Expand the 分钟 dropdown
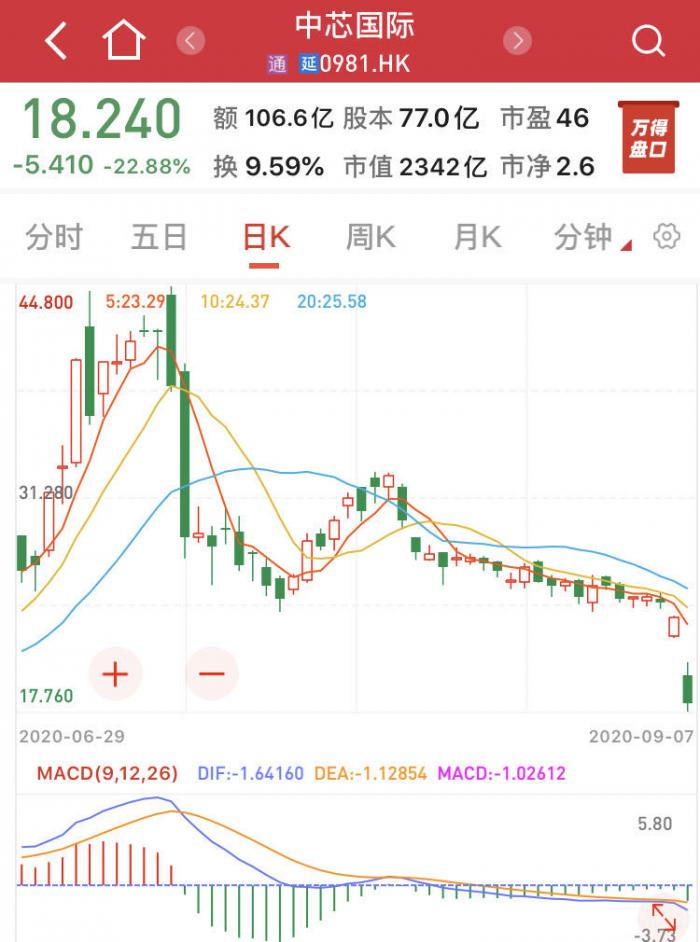Viewport: 700px width, 942px height. pos(590,237)
